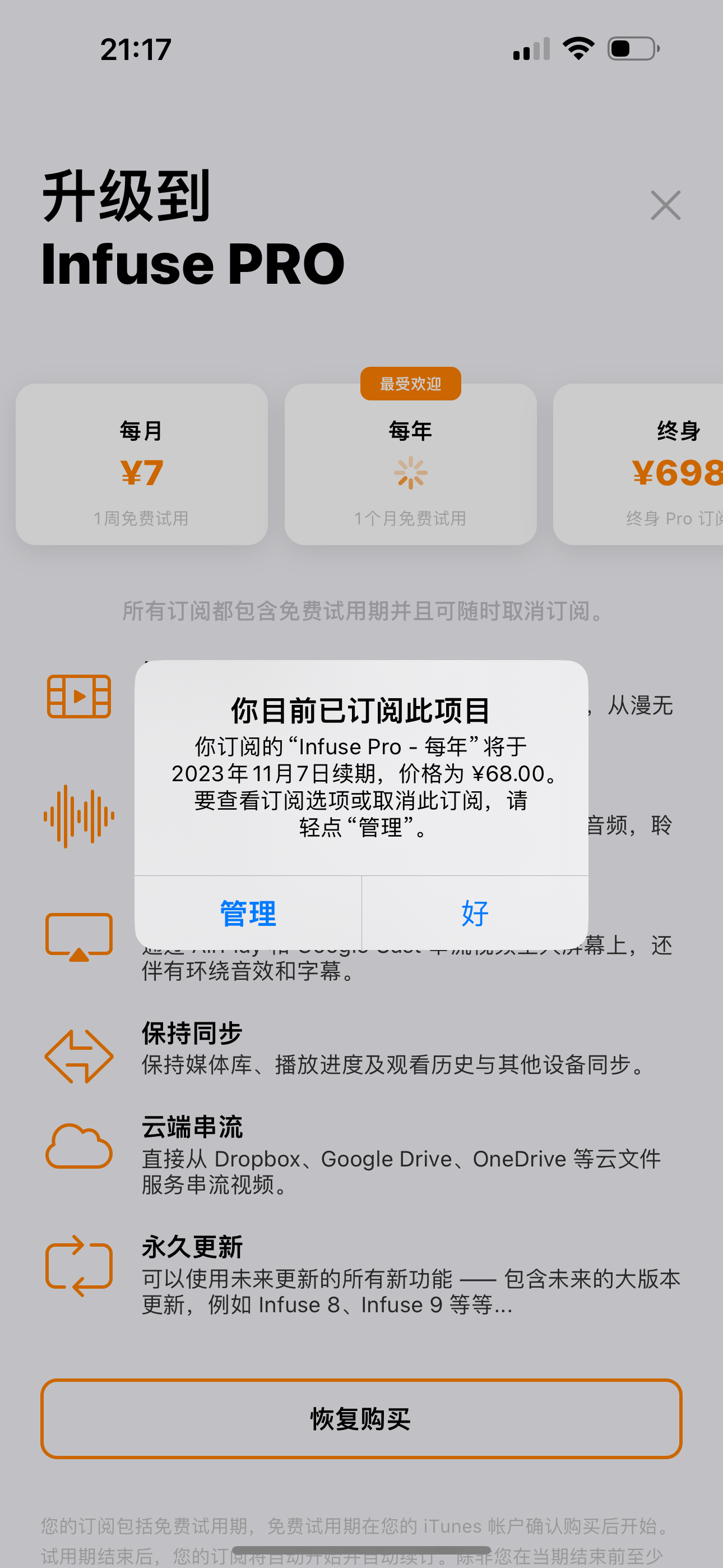Choose the 每年 subscription plan

tap(410, 464)
